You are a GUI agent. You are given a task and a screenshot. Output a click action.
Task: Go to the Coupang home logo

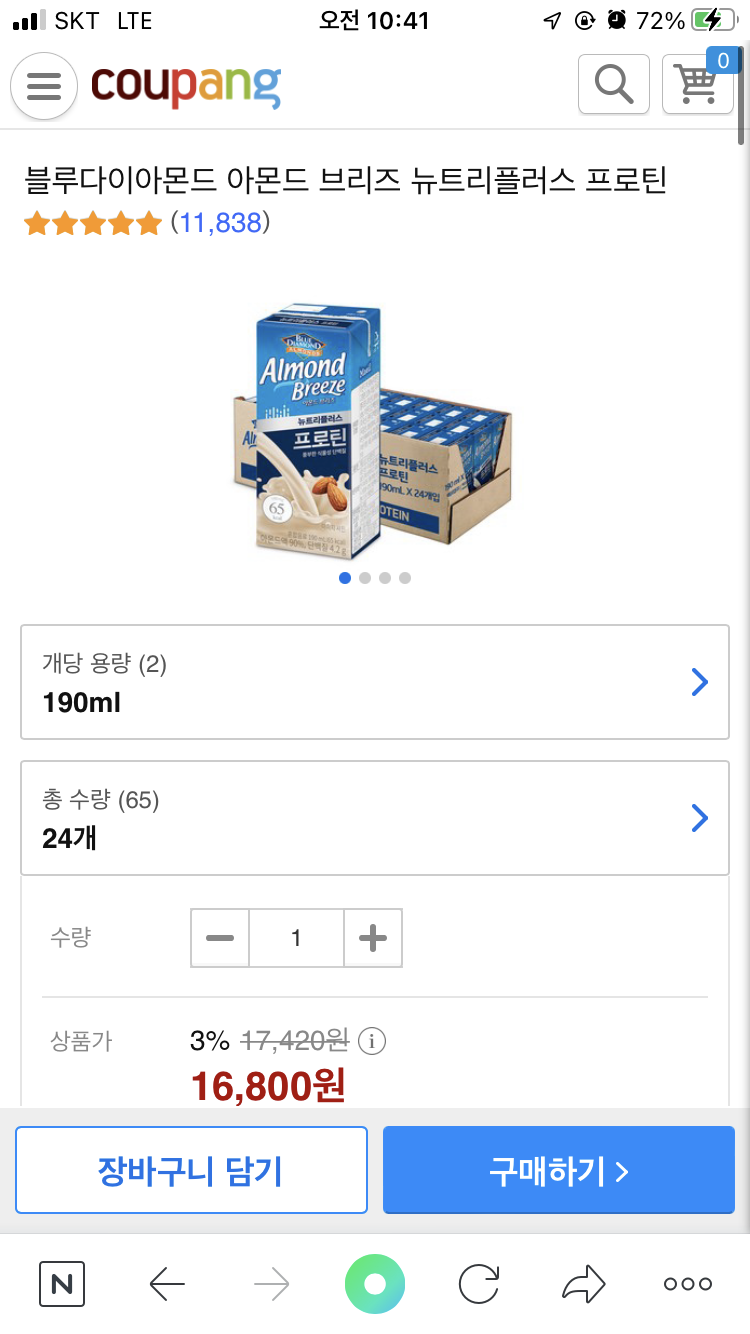click(x=186, y=85)
